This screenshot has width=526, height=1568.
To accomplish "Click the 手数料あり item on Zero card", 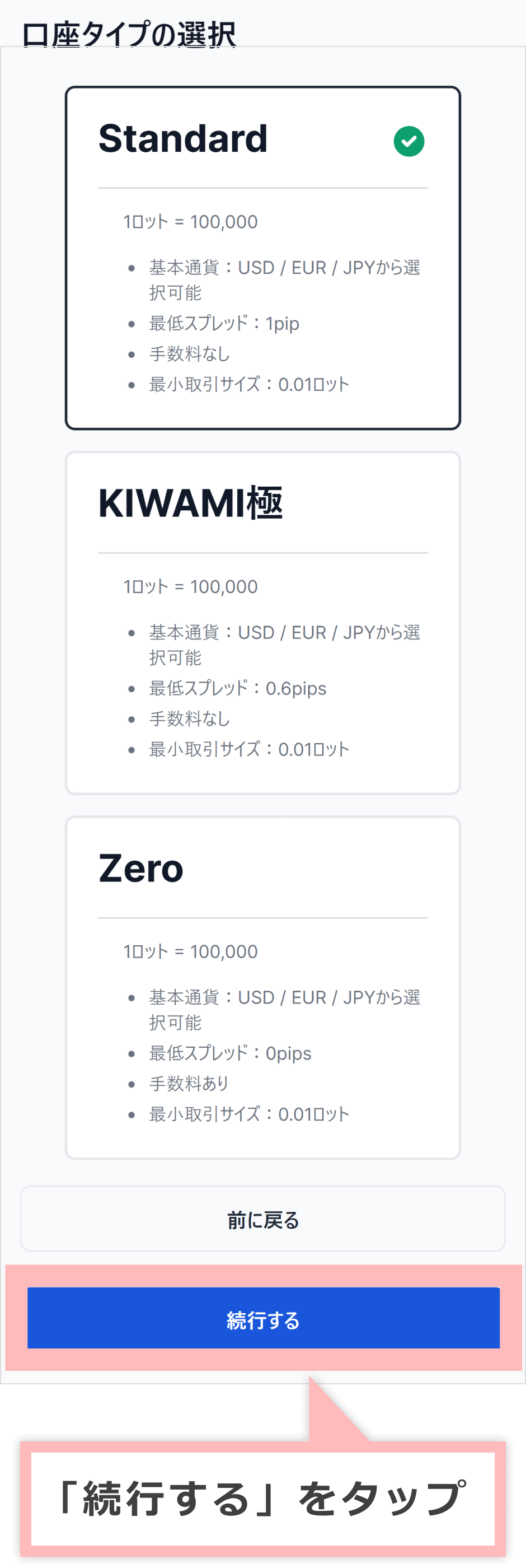I will pos(189,1084).
